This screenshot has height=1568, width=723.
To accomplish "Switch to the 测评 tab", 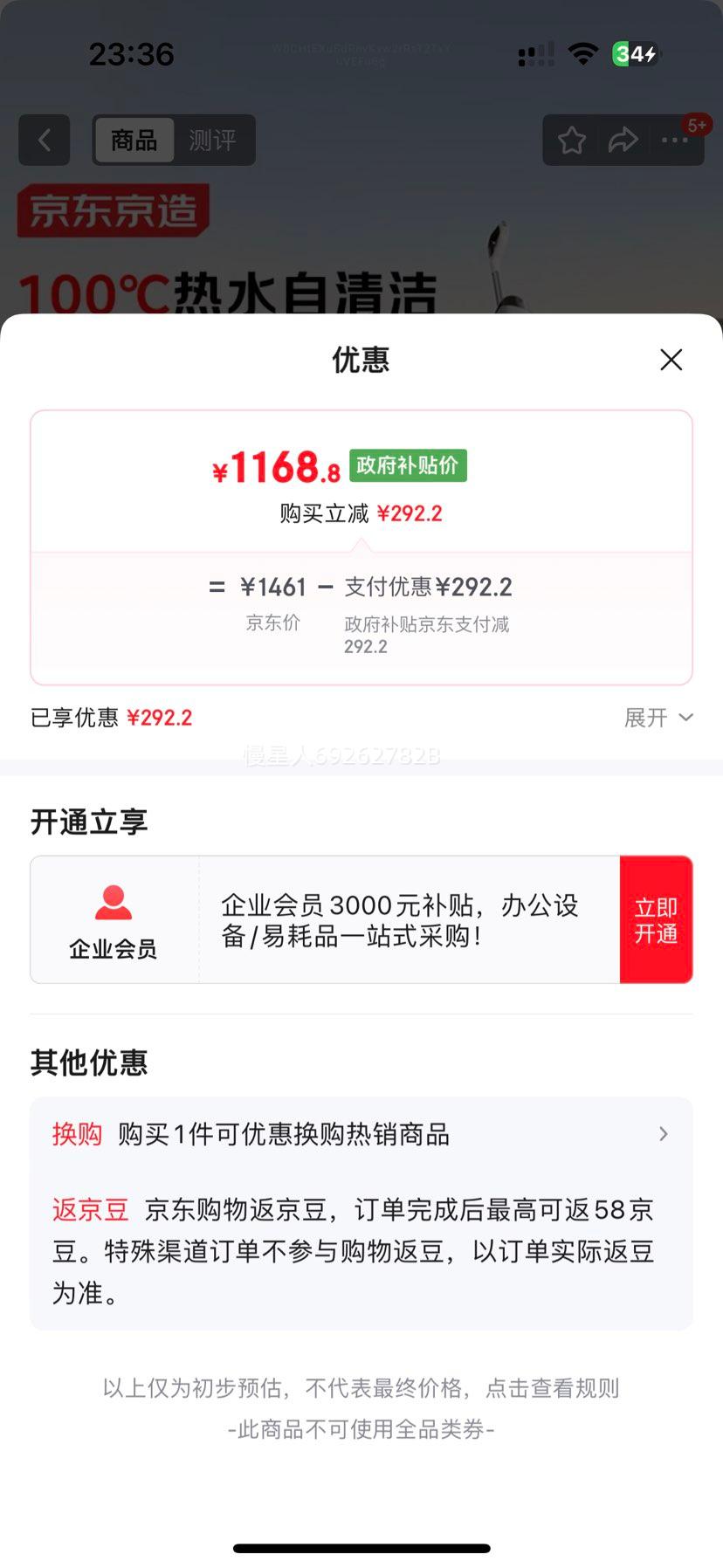I will coord(214,141).
